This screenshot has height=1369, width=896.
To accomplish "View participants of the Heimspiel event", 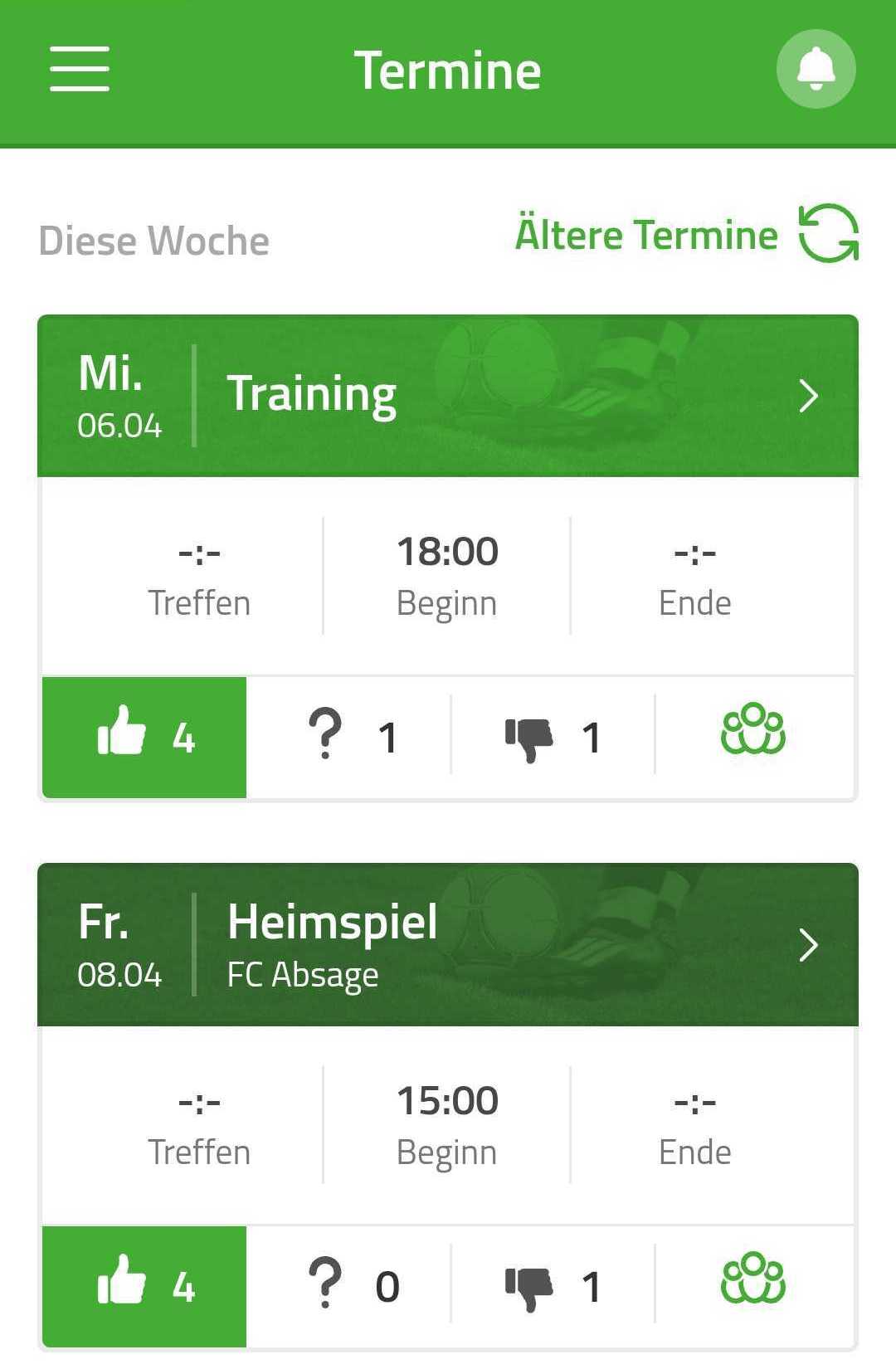I will 753,1279.
